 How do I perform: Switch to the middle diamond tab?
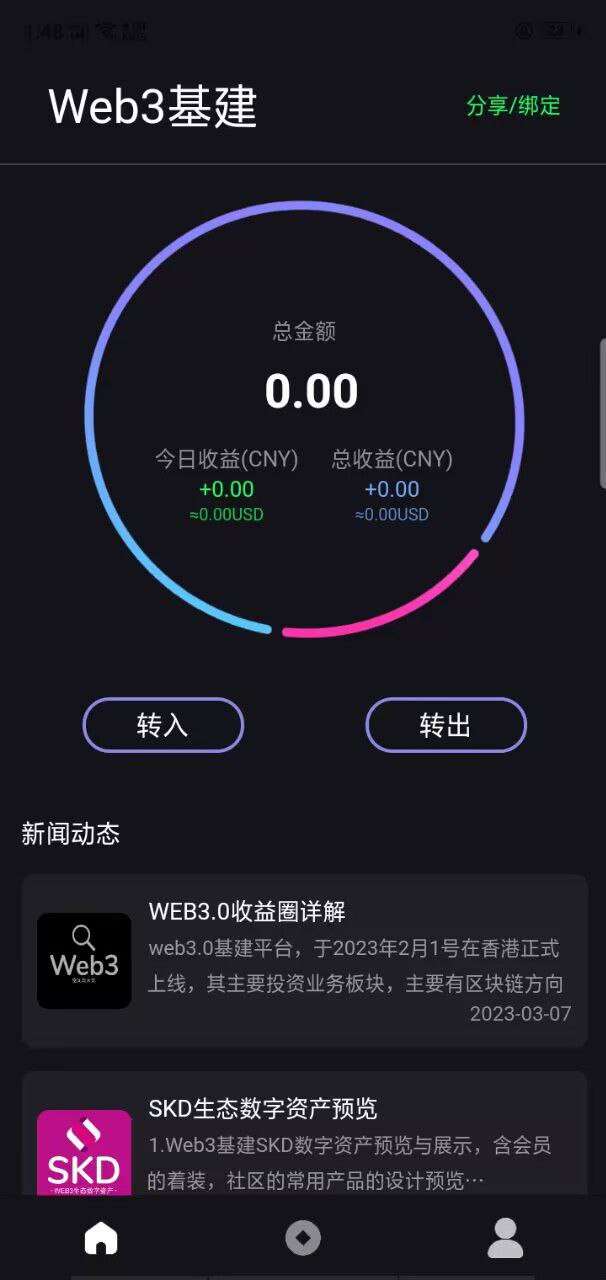pyautogui.click(x=303, y=1238)
